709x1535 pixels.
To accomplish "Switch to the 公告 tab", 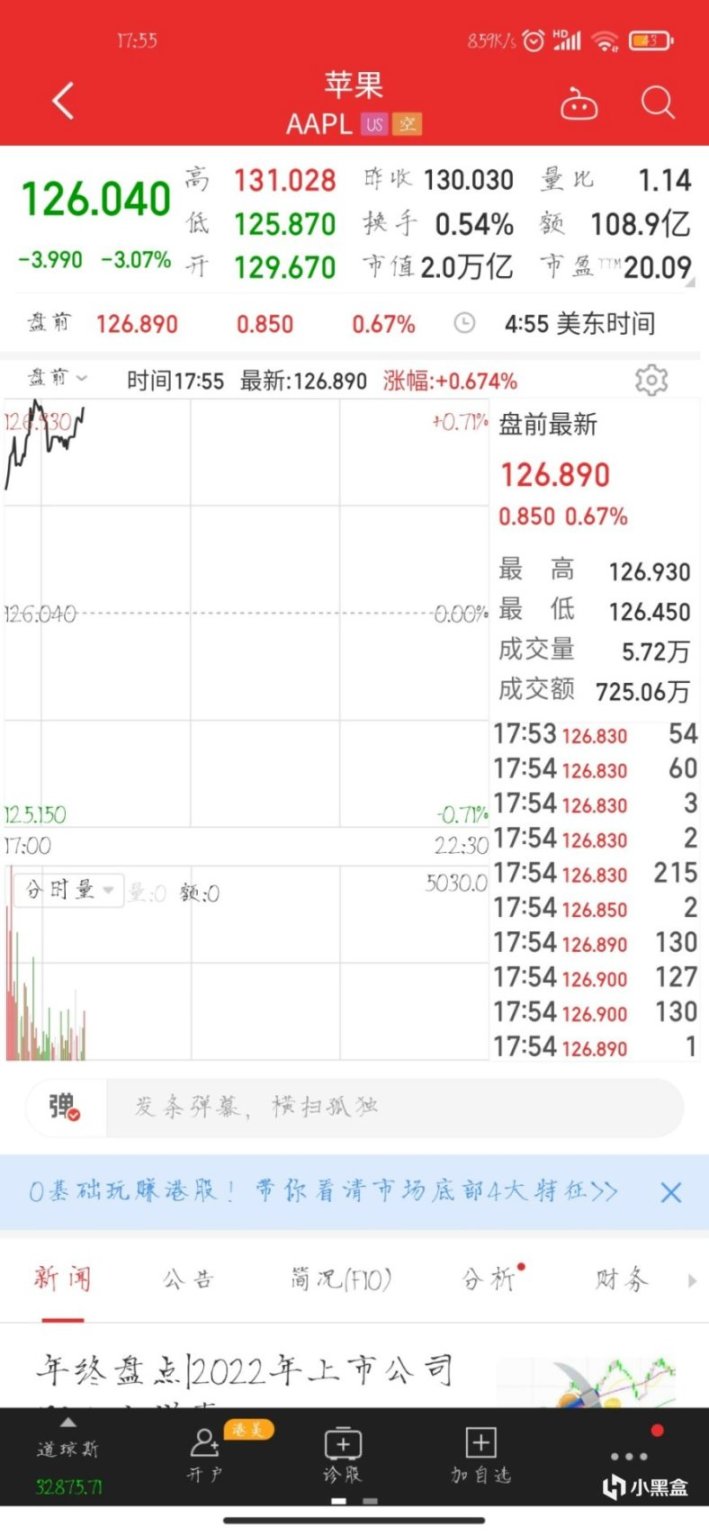I will click(x=188, y=1278).
